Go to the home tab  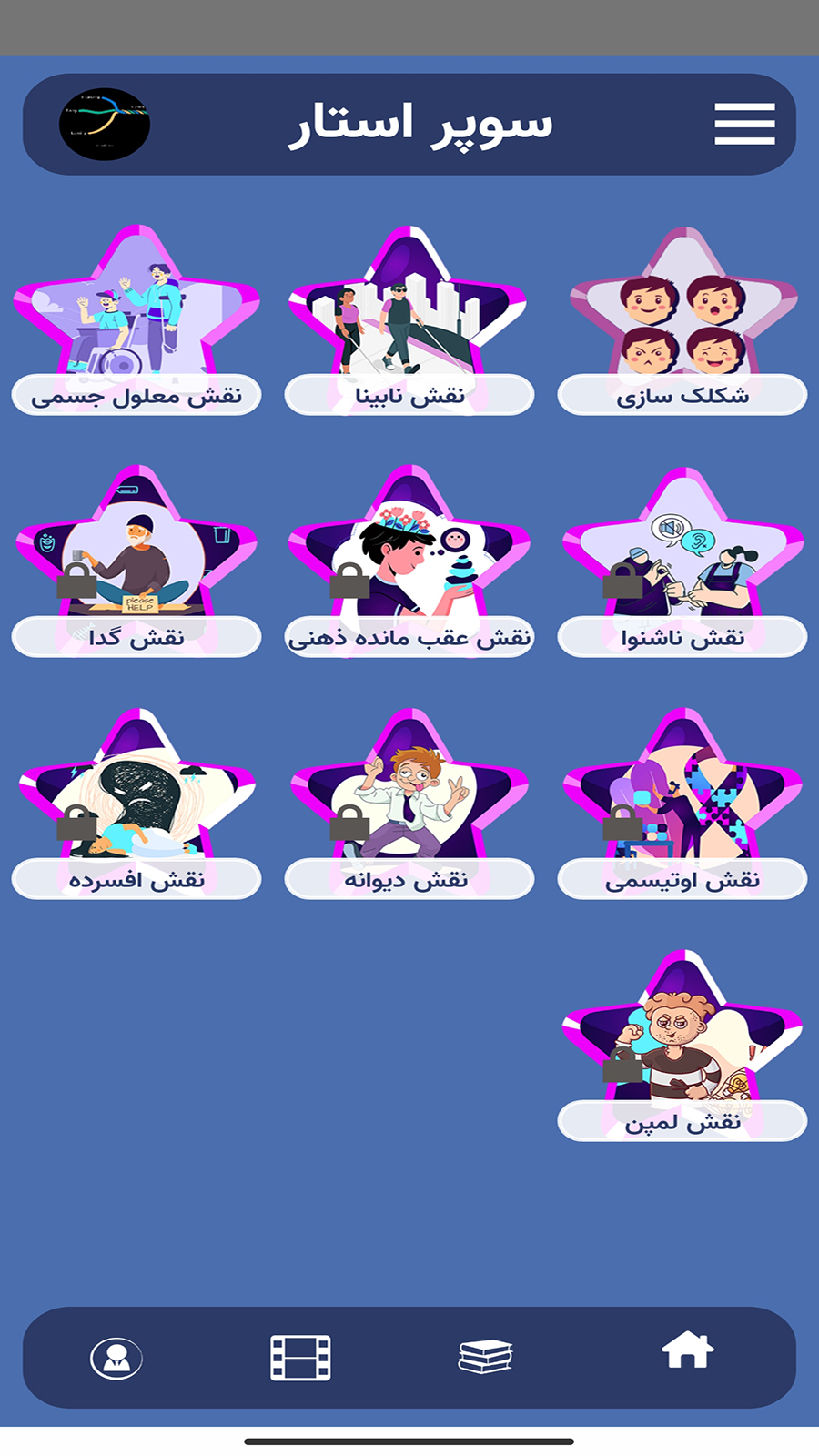[x=687, y=1350]
